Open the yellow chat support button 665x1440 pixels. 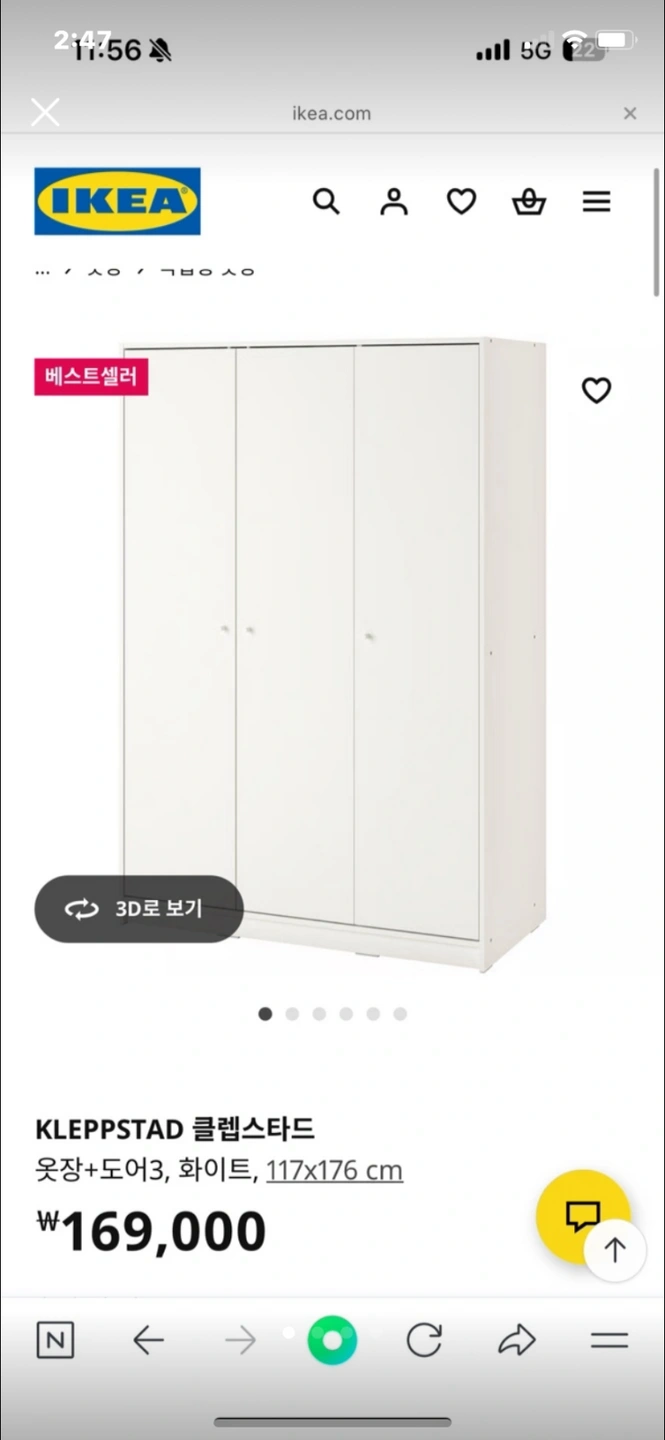tap(582, 1216)
